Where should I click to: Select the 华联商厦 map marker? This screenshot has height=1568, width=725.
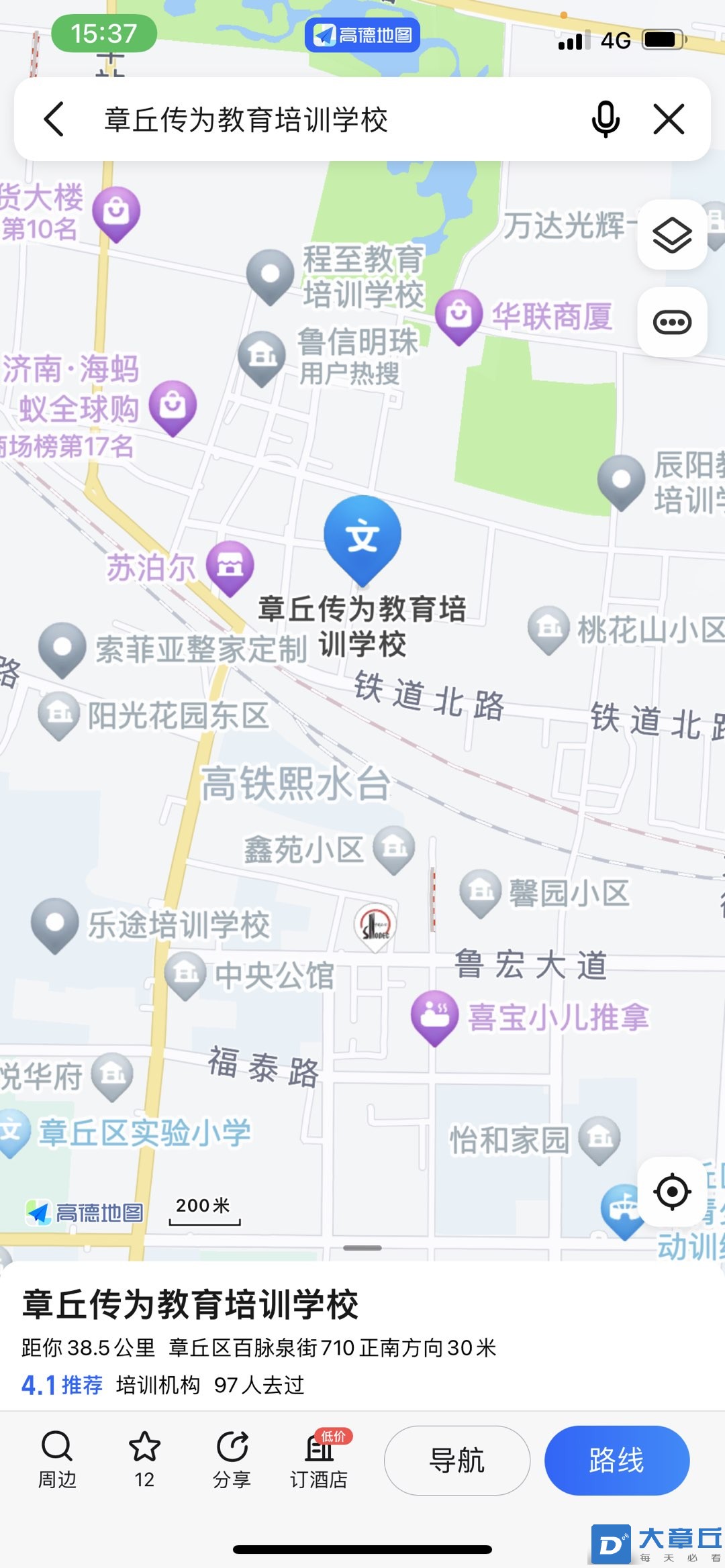tap(459, 314)
